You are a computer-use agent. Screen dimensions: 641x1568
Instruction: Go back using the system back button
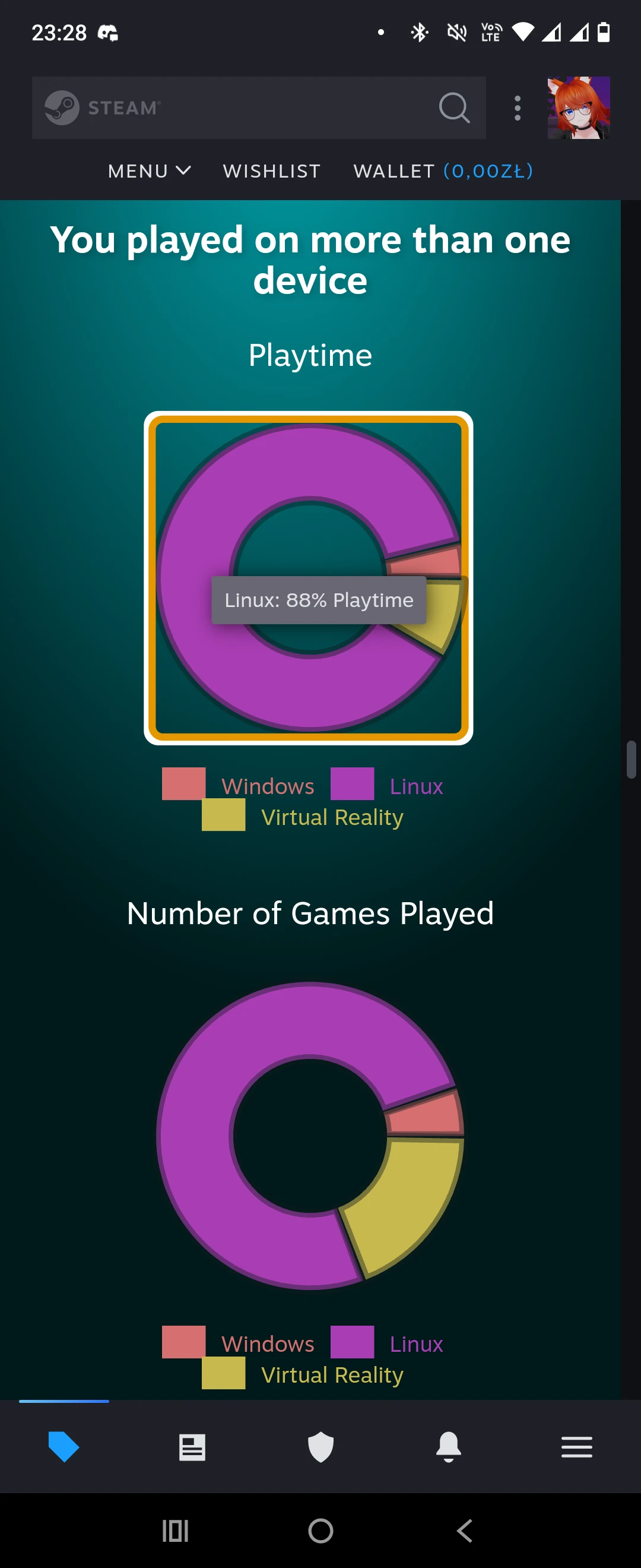[x=465, y=1530]
